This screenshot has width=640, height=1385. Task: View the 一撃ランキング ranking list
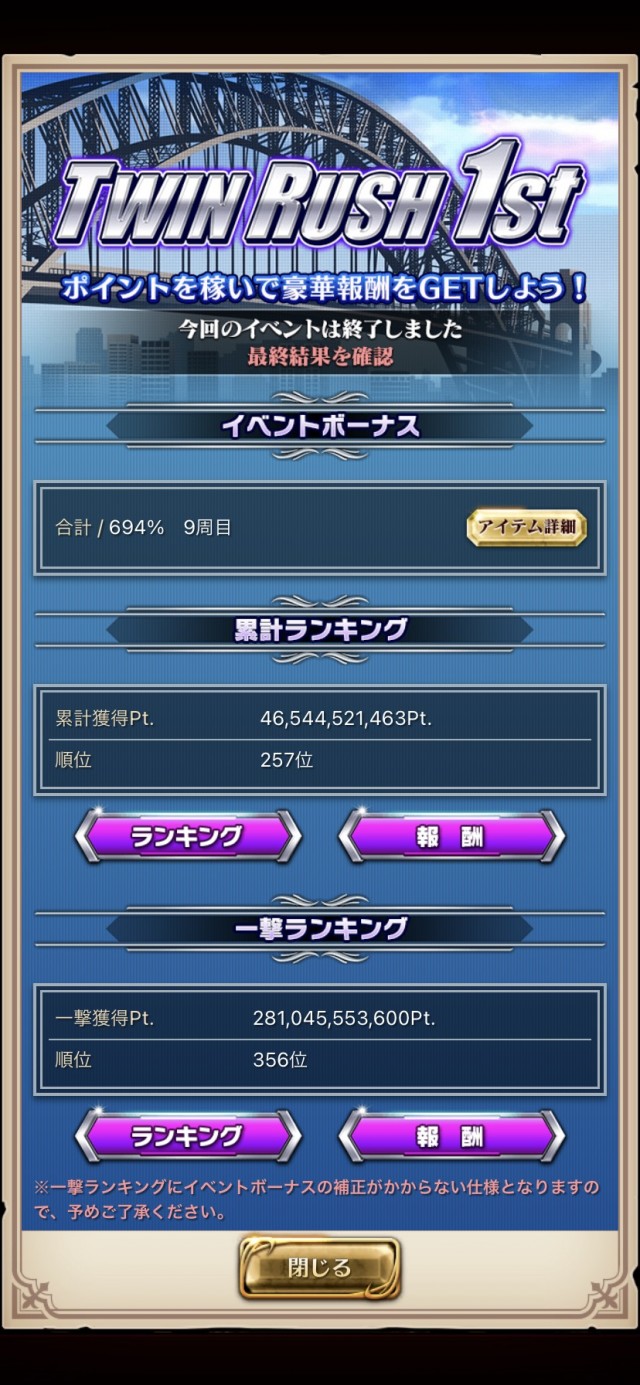(x=187, y=1136)
